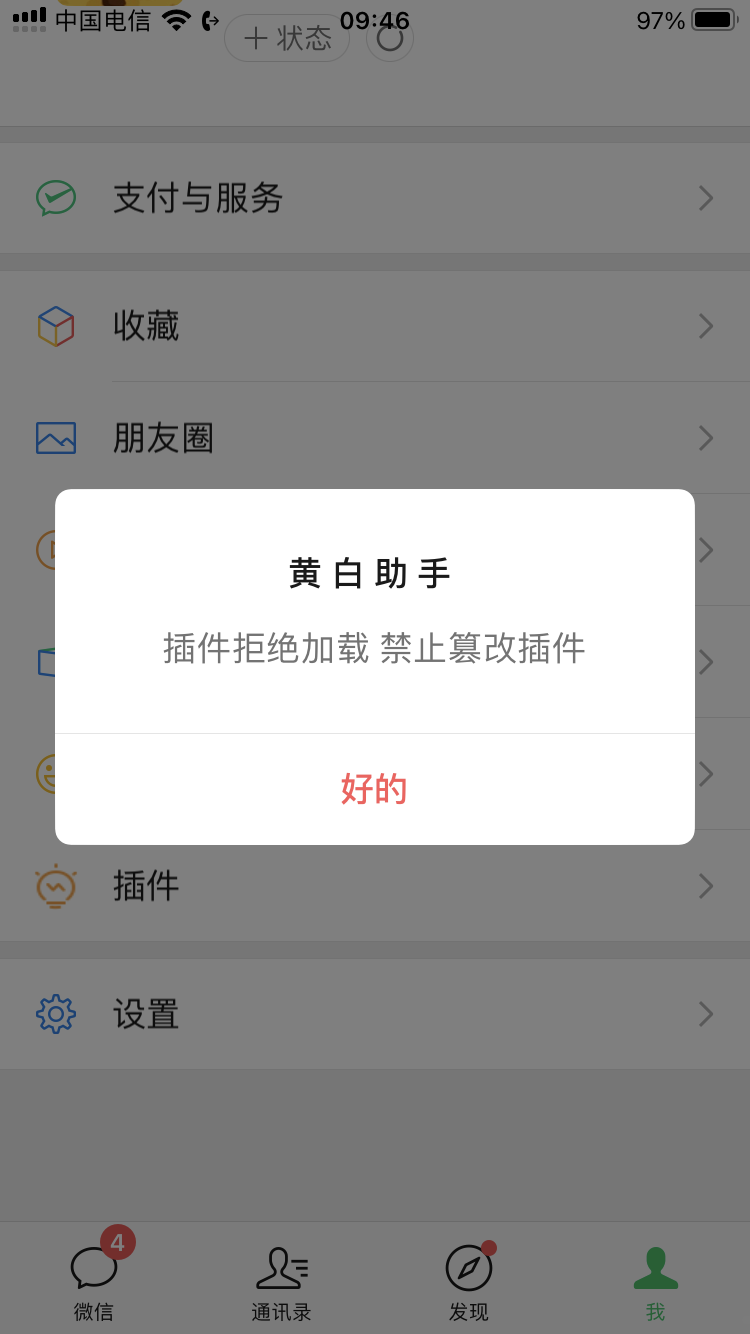Viewport: 750px width, 1334px height.
Task: Tap the 发现 compass icon
Action: 469,1268
